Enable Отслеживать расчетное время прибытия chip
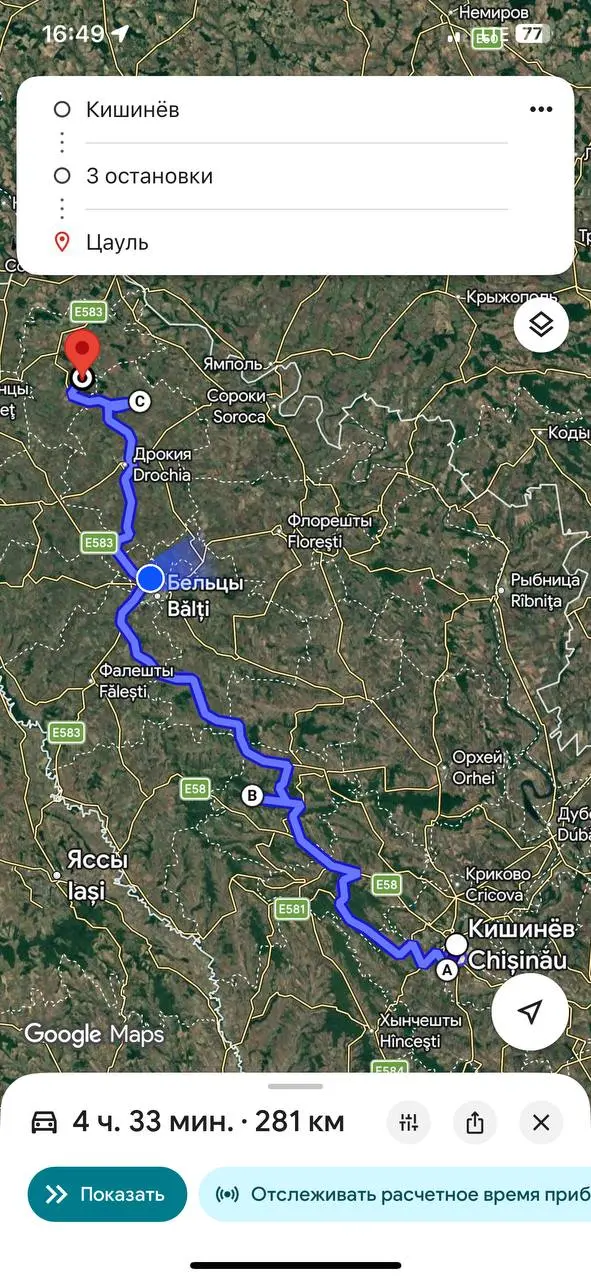This screenshot has height=1280, width=591. pos(395,1194)
